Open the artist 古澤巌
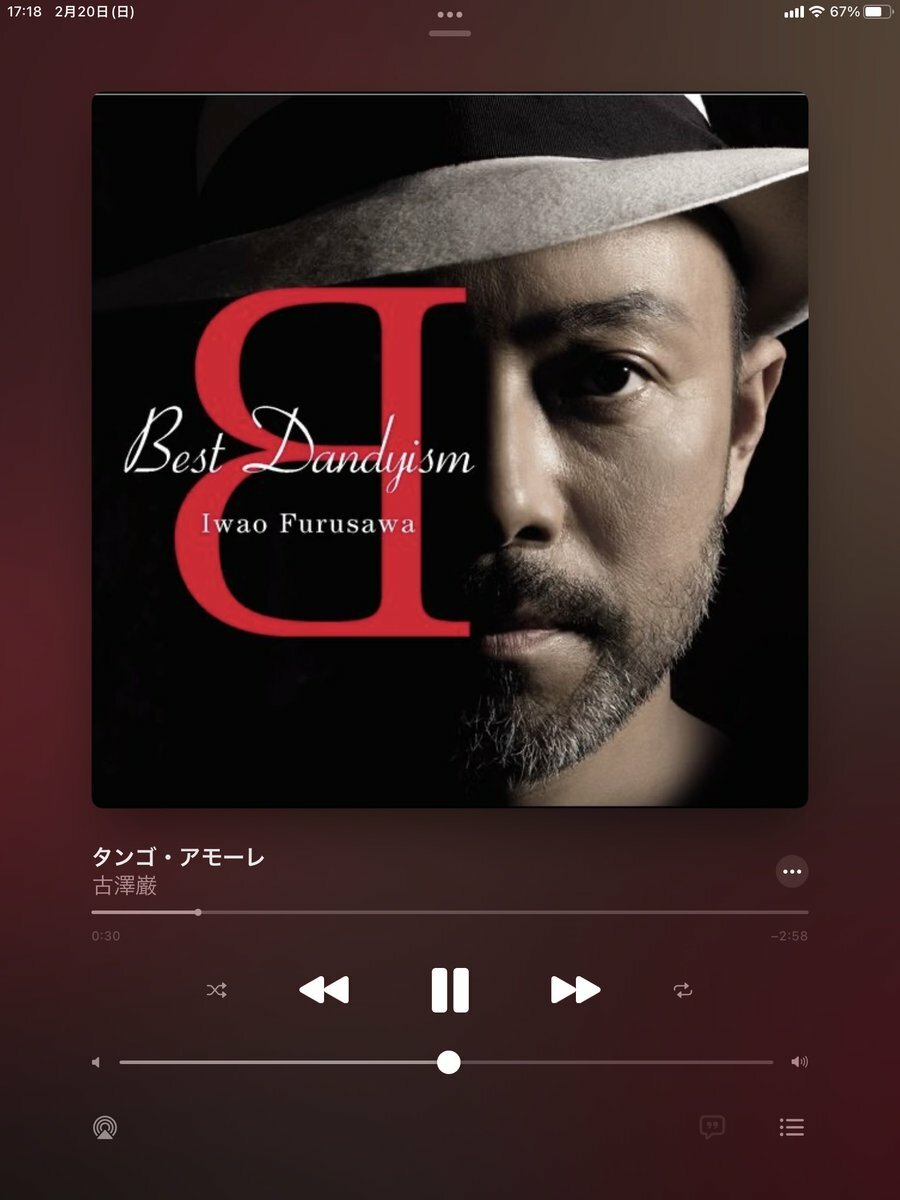 pos(125,886)
